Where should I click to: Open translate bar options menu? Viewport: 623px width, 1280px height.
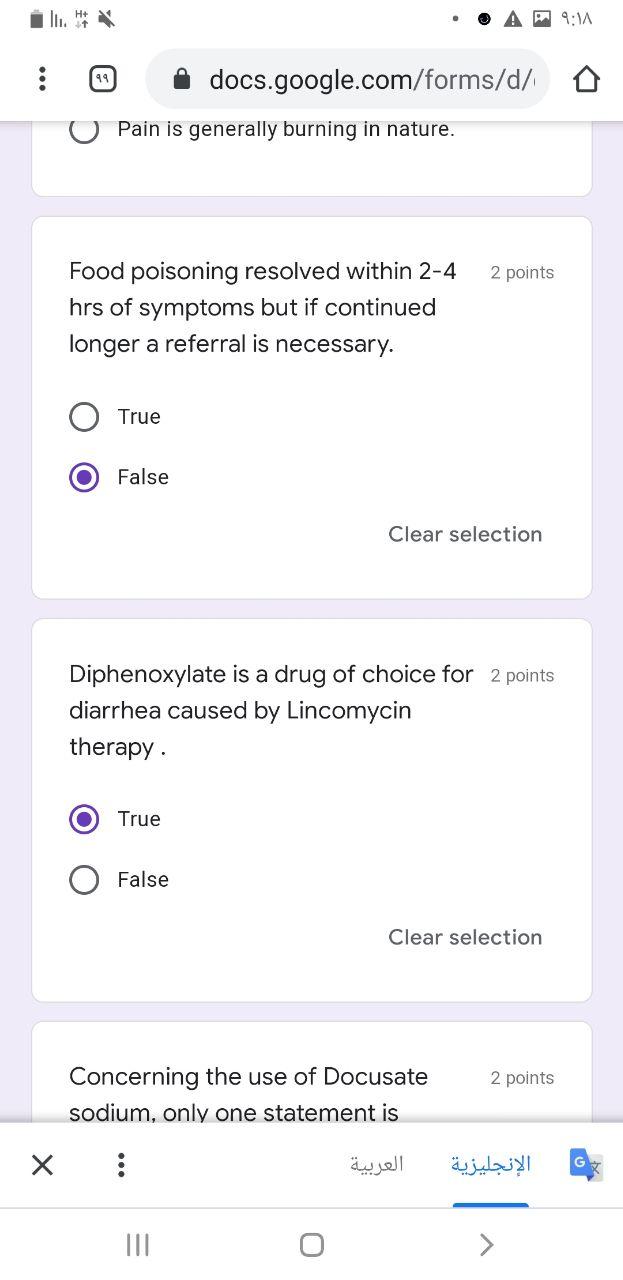(x=121, y=1164)
